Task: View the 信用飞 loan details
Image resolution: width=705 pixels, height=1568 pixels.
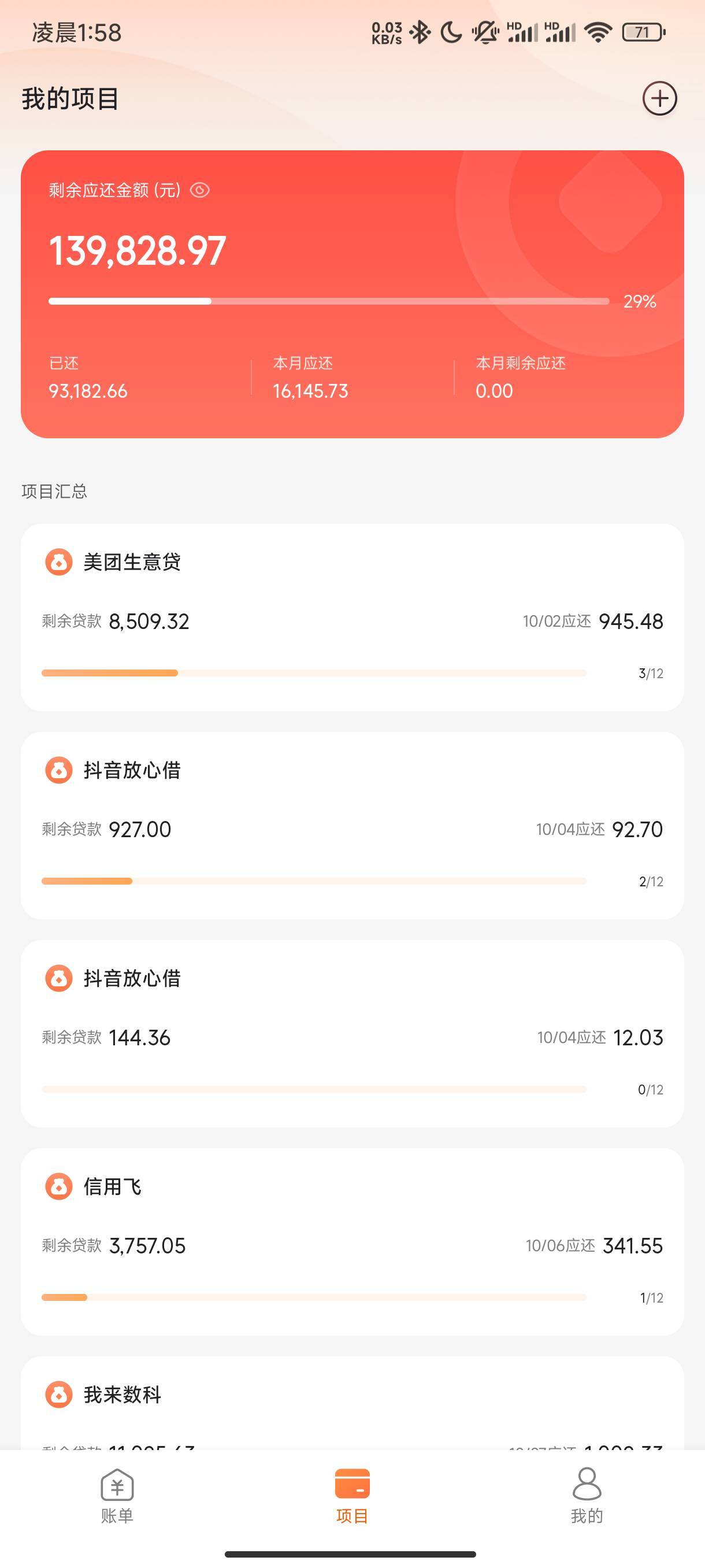Action: [352, 1242]
